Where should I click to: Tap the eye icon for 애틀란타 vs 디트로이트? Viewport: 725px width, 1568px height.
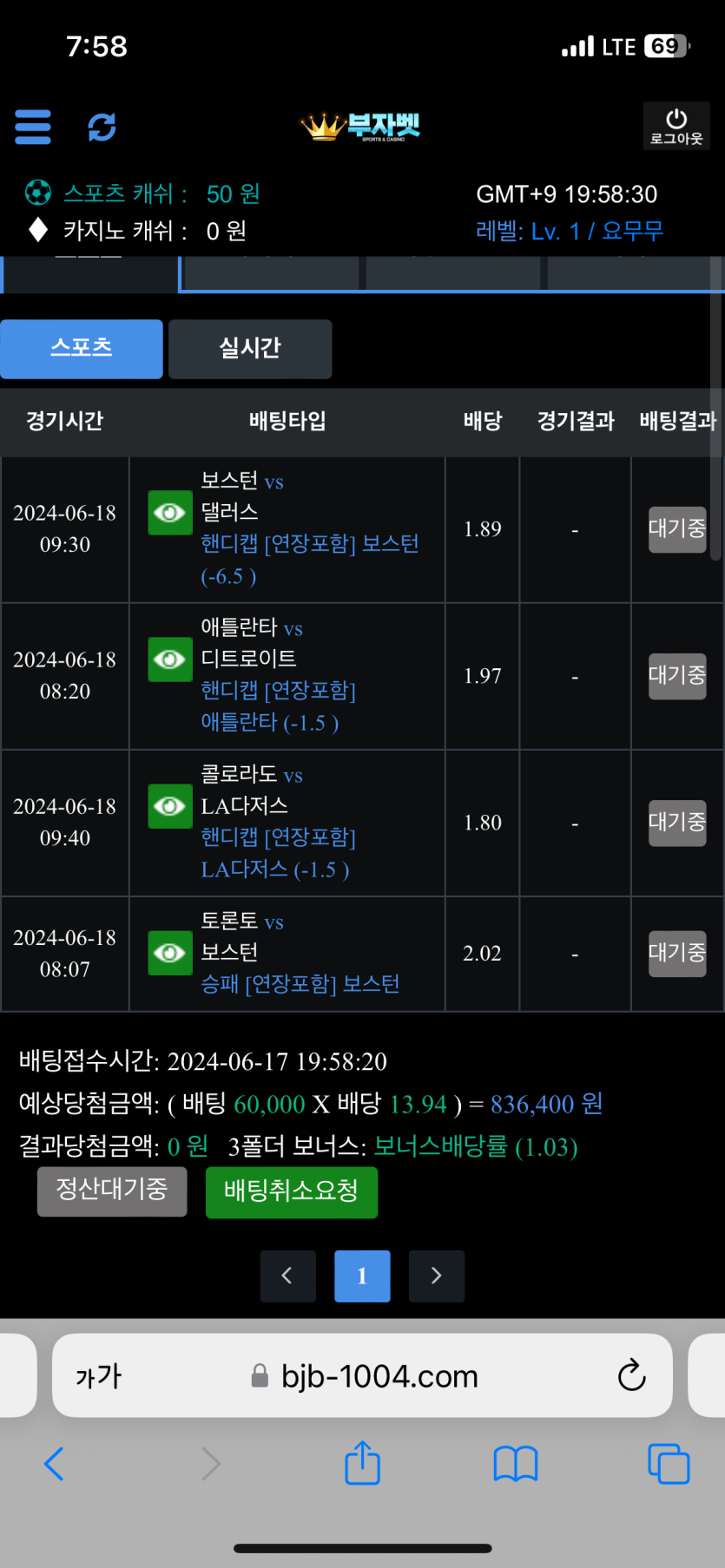pyautogui.click(x=169, y=659)
